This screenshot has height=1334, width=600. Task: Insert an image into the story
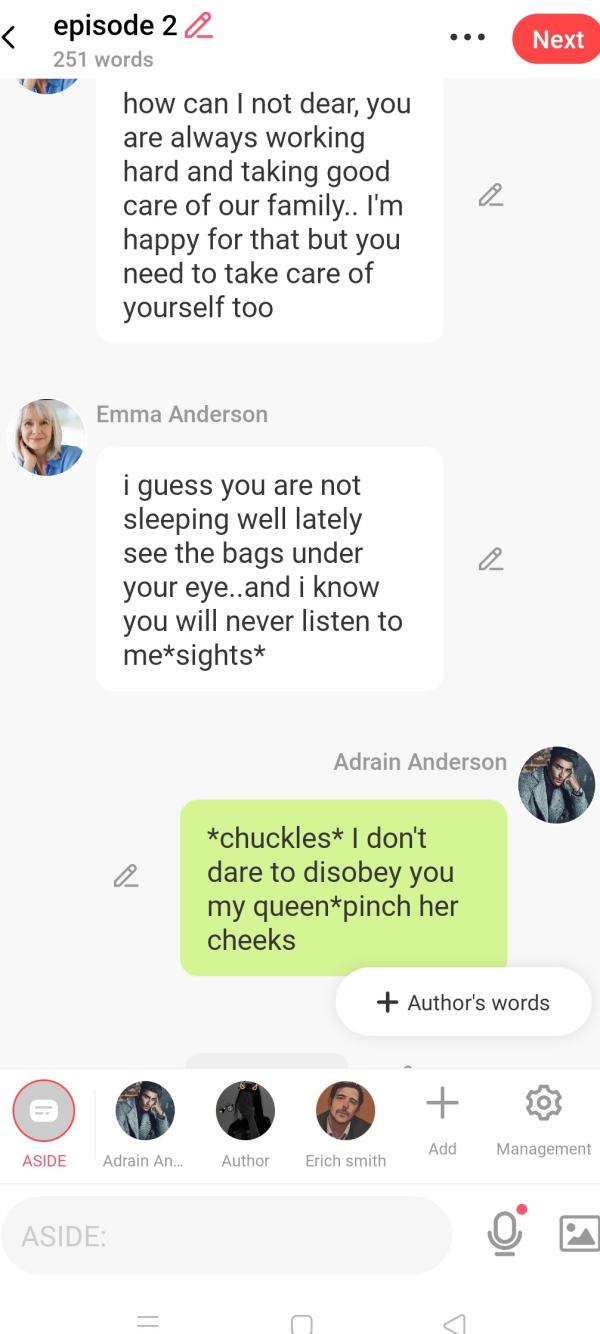[x=579, y=1234]
